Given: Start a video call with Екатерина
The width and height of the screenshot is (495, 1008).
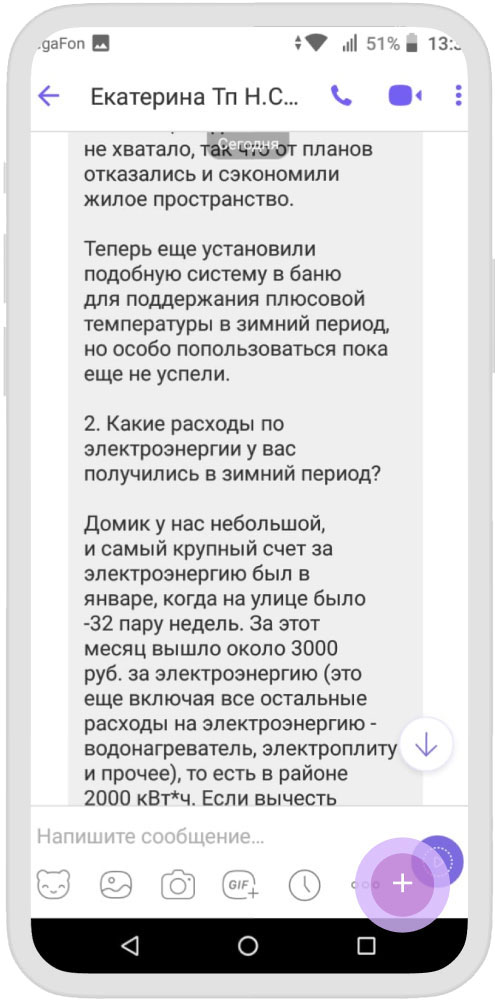Looking at the screenshot, I should [x=405, y=96].
